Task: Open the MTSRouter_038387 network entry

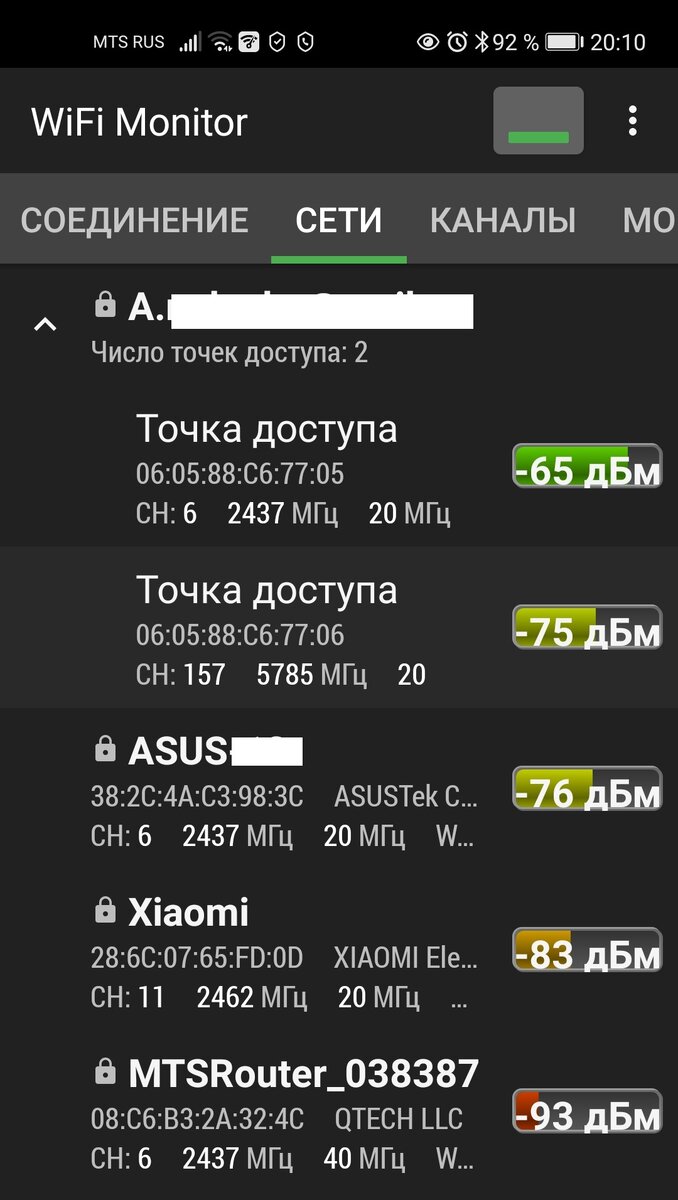Action: point(339,1112)
